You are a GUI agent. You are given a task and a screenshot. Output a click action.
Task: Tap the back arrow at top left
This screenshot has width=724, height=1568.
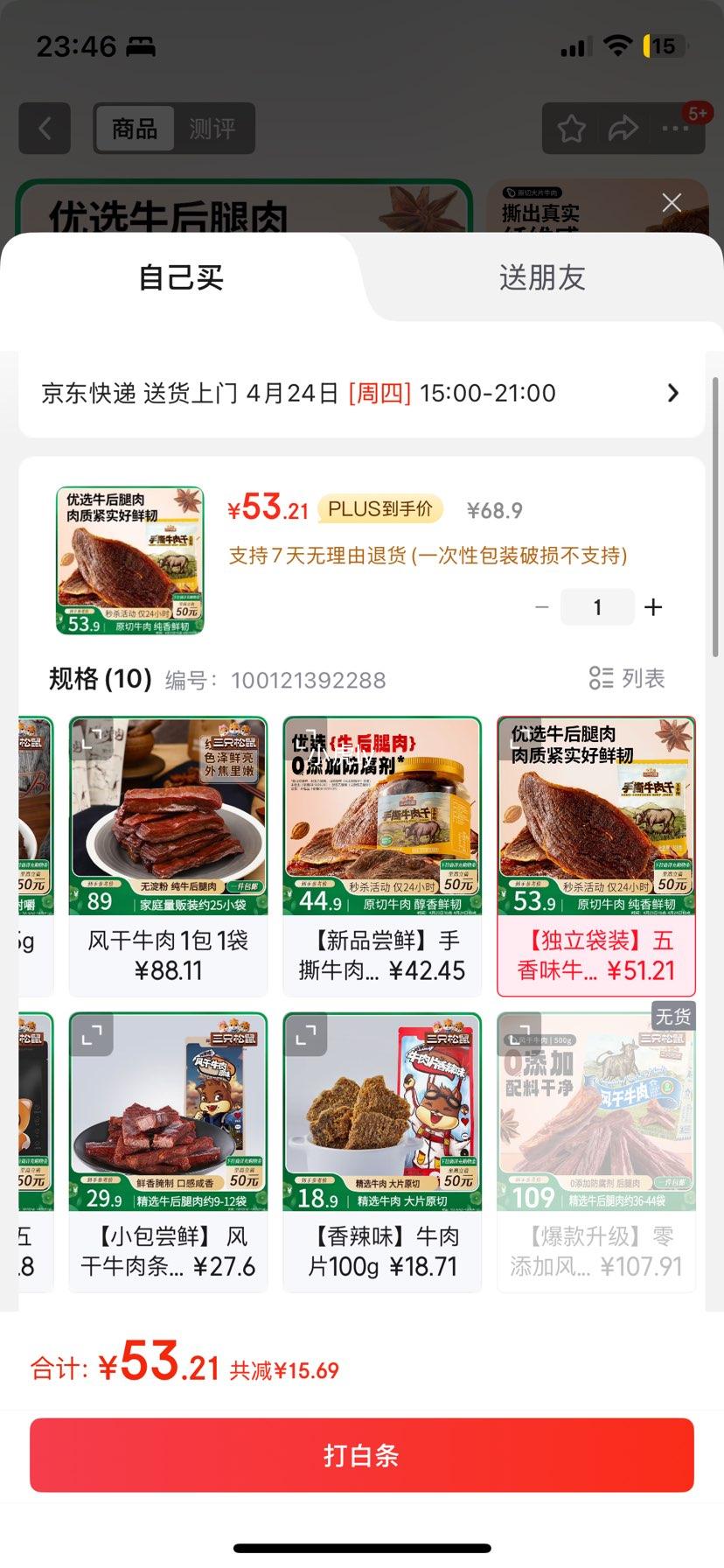[45, 129]
